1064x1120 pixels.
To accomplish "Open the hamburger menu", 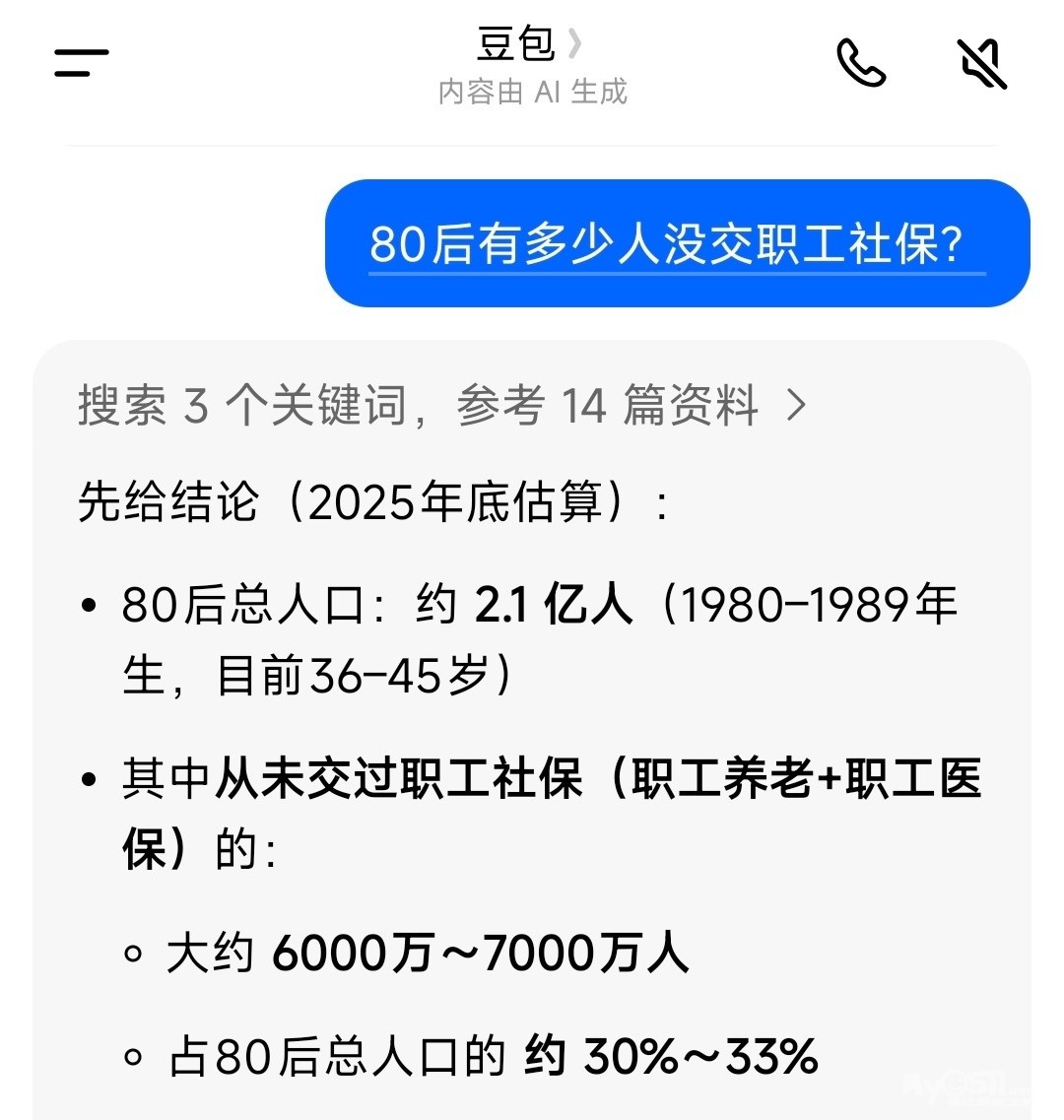I will pyautogui.click(x=81, y=63).
